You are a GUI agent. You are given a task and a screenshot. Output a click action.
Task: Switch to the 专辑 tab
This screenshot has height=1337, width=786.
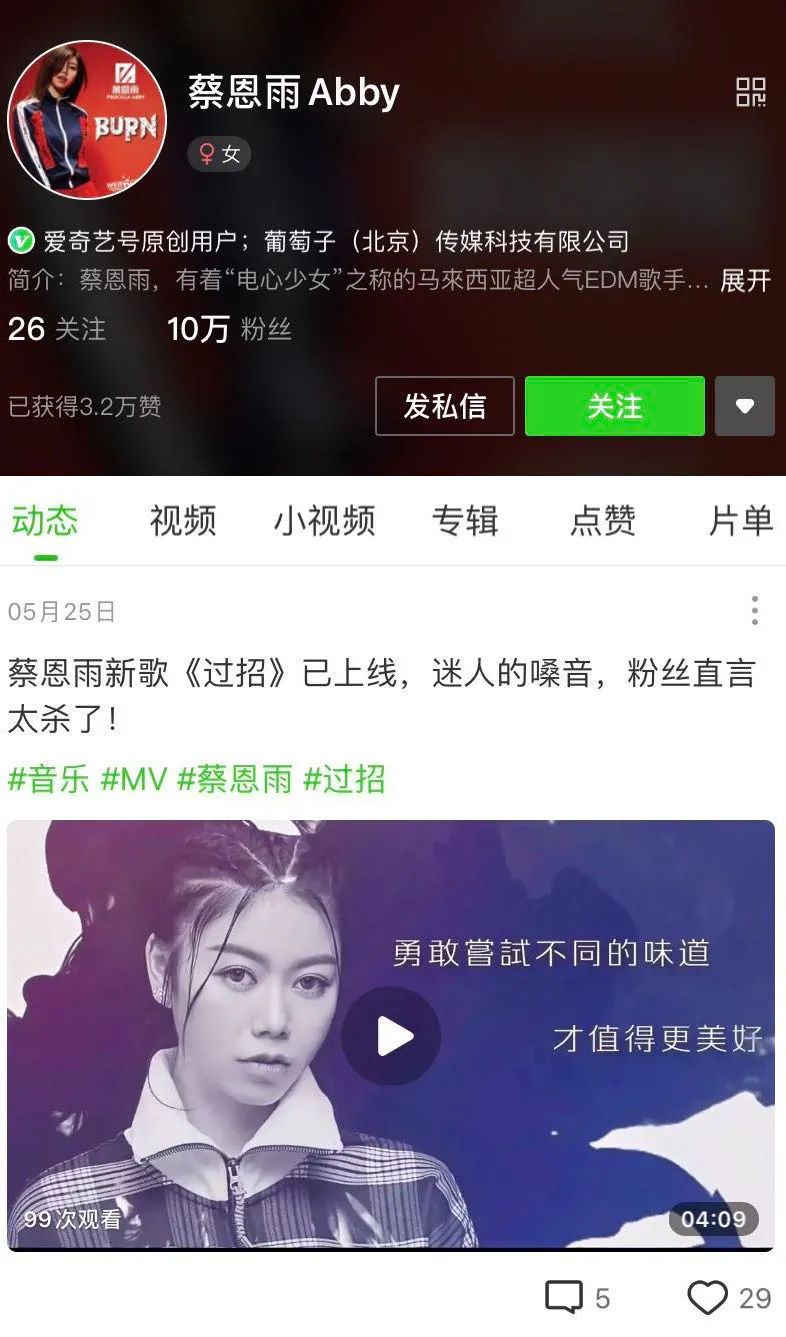pos(465,520)
